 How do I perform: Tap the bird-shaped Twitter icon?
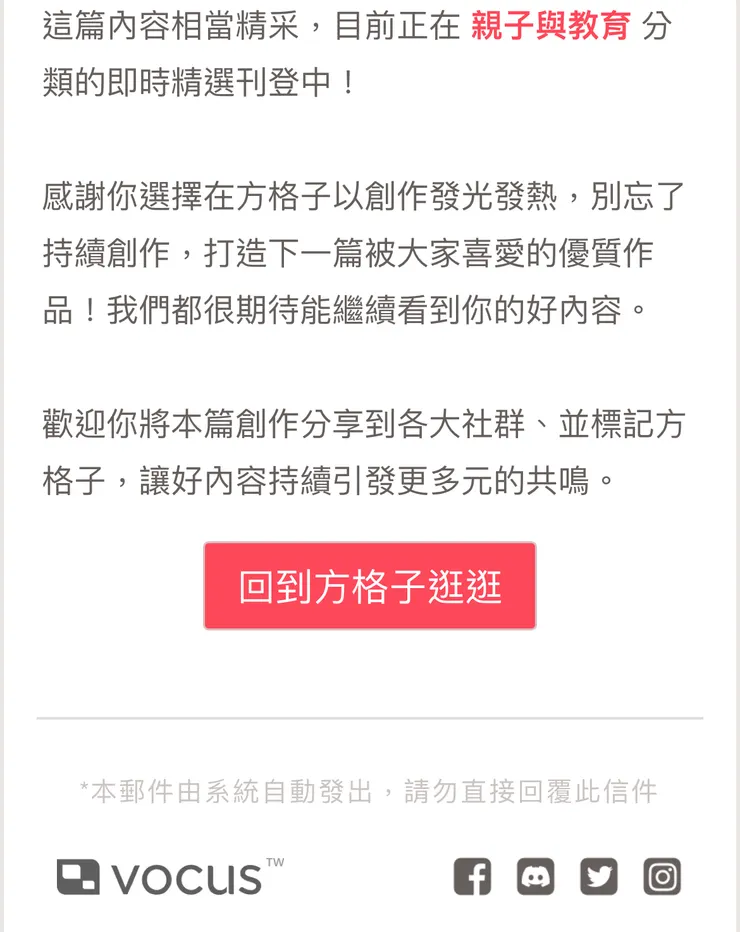(x=601, y=877)
